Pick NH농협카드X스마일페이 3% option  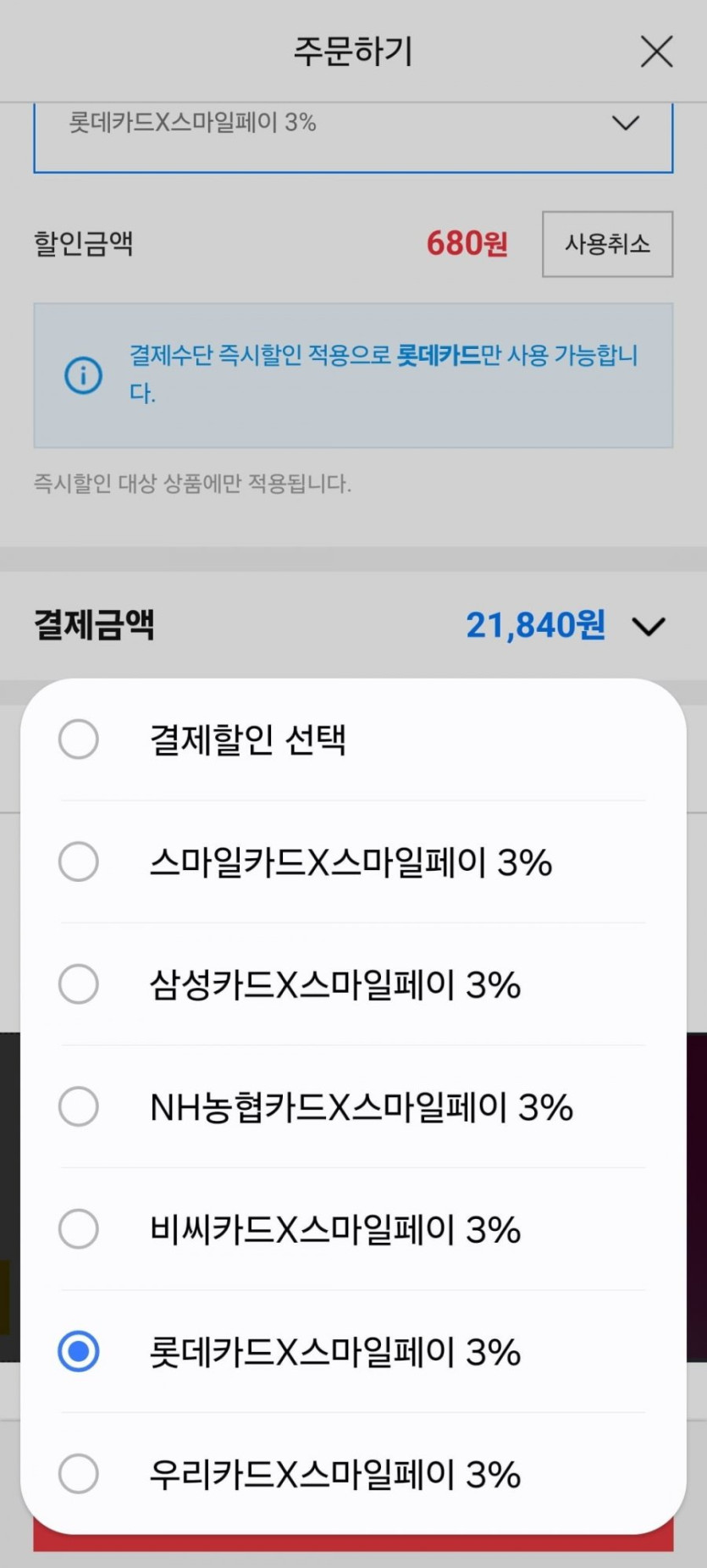[353, 1106]
